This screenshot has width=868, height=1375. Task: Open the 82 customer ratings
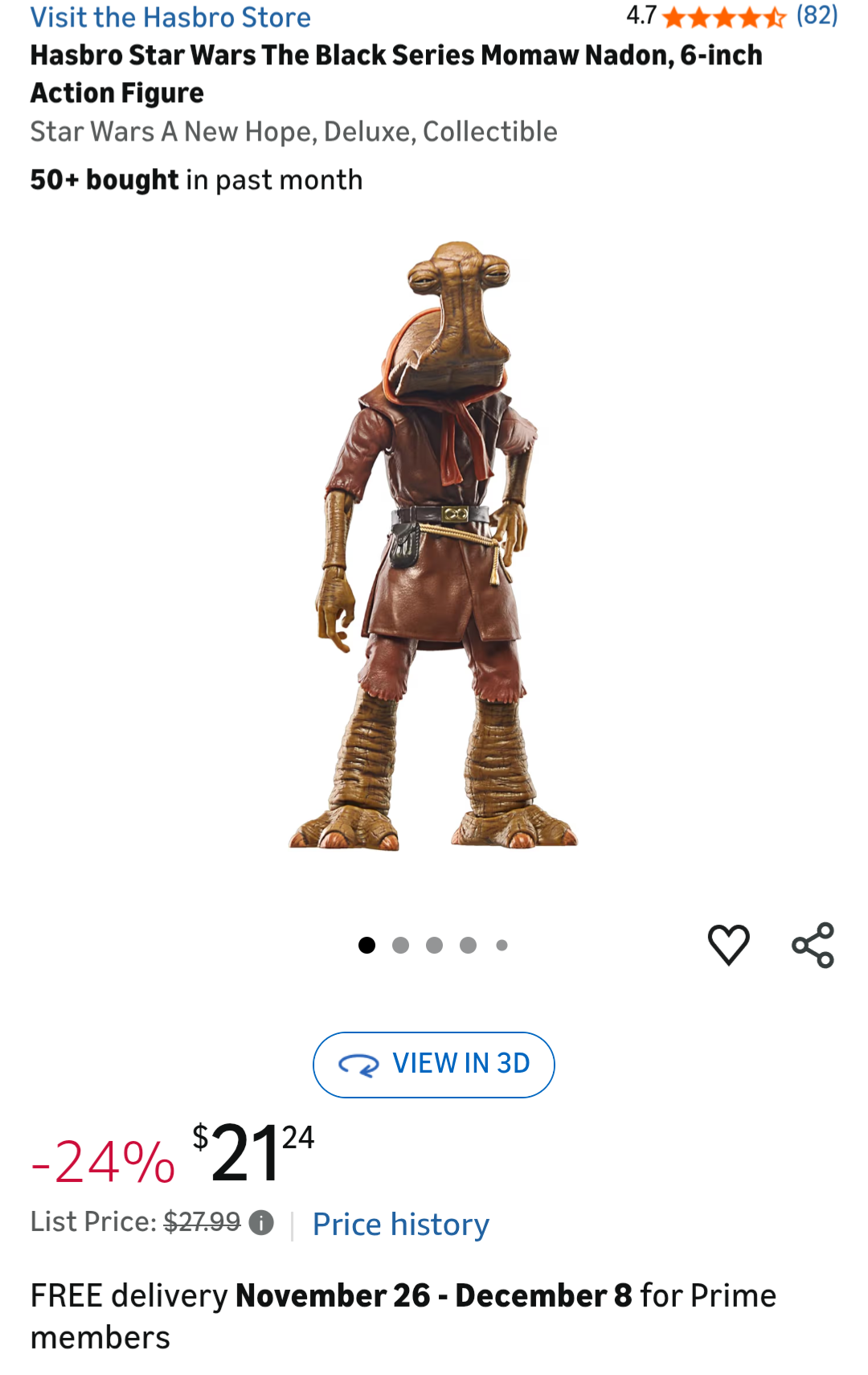click(816, 15)
